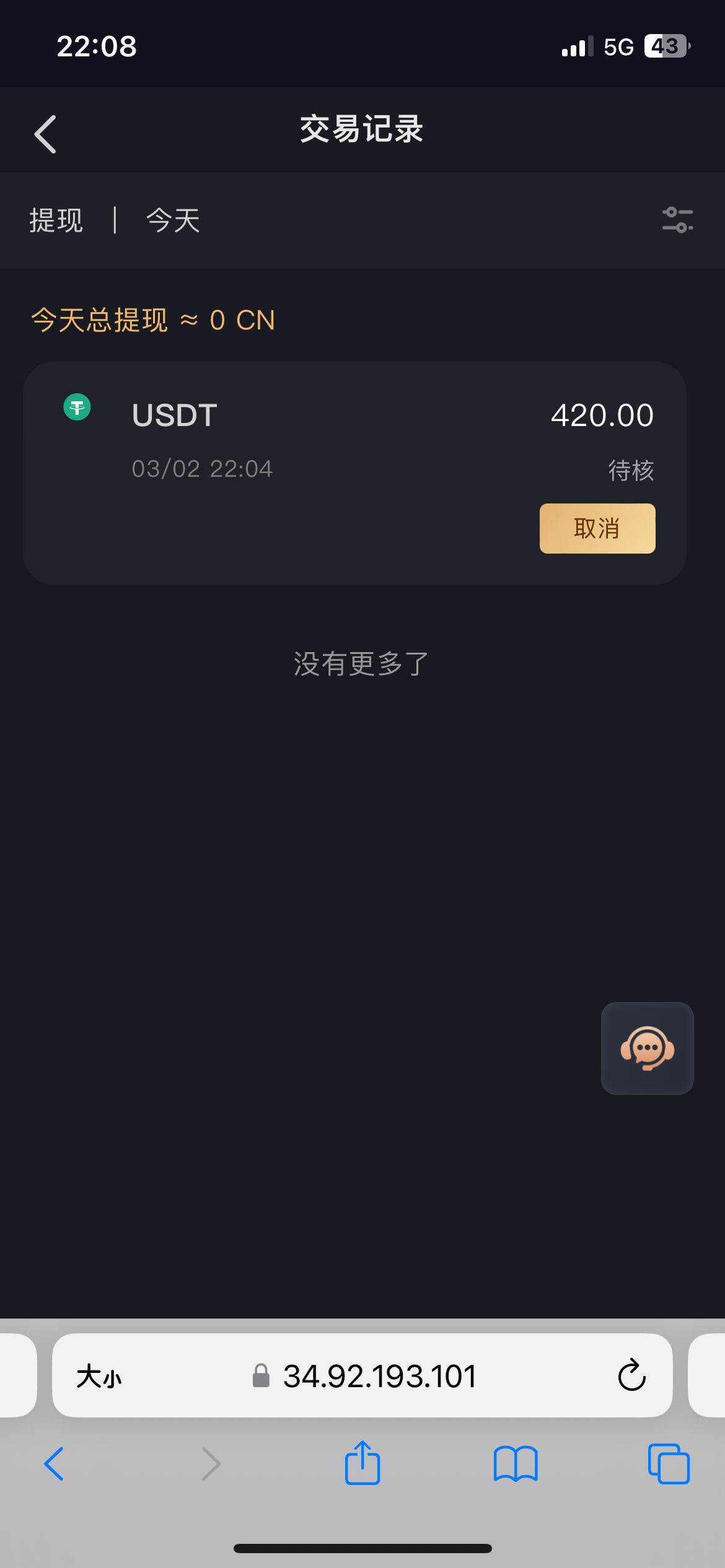The width and height of the screenshot is (725, 1568).
Task: Open the 大小 page settings menu
Action: [99, 1377]
